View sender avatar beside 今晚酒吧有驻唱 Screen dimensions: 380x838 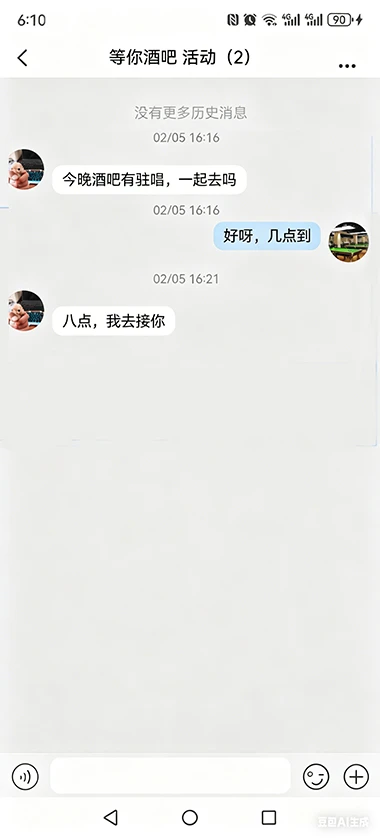[x=26, y=169]
